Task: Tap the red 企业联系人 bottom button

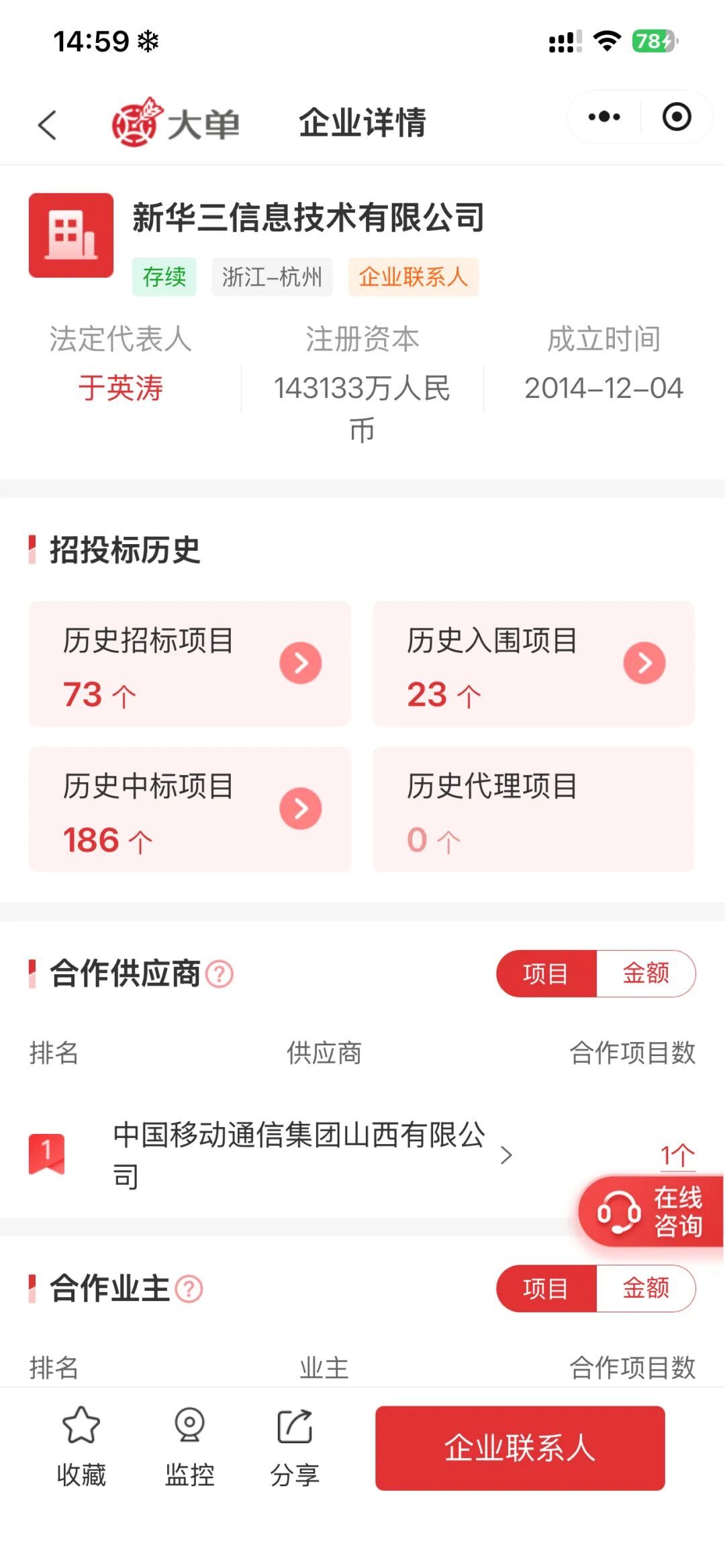Action: [x=520, y=1448]
